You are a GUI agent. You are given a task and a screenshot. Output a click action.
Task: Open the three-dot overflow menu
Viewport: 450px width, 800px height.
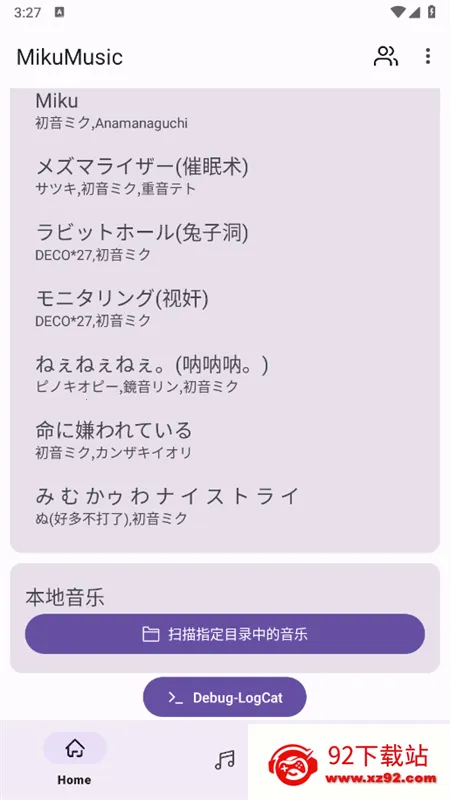[428, 56]
